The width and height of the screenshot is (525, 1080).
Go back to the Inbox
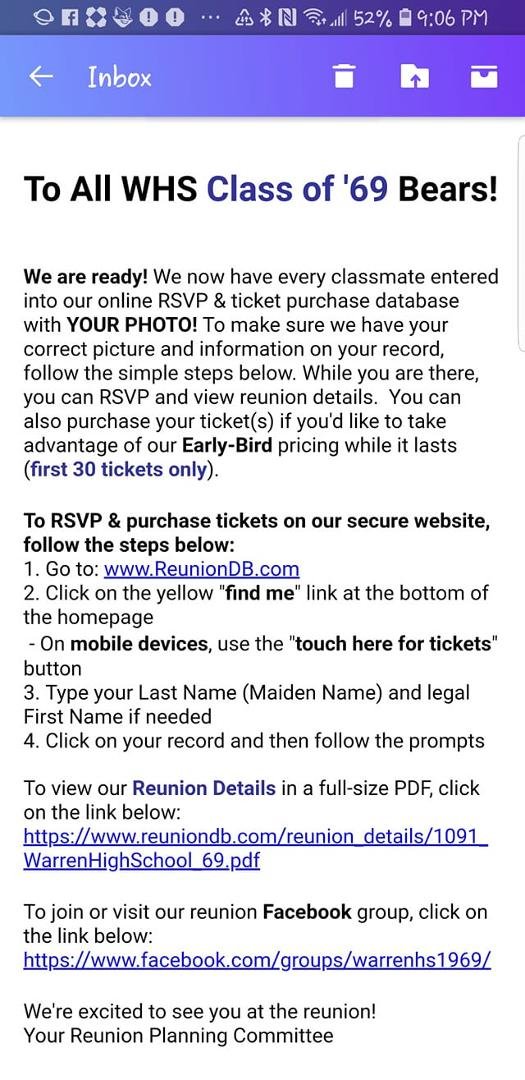(x=41, y=77)
